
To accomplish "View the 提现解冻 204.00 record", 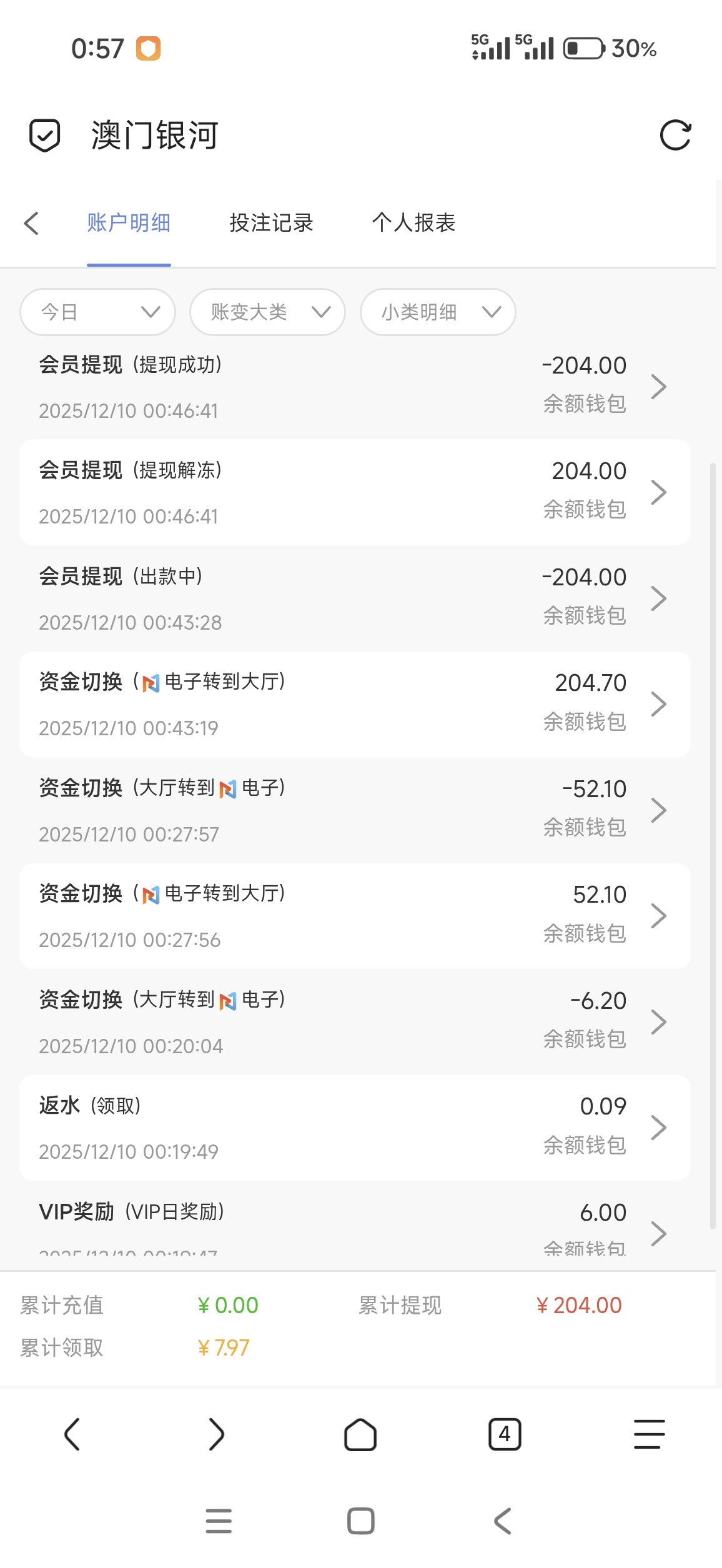I will tap(354, 492).
